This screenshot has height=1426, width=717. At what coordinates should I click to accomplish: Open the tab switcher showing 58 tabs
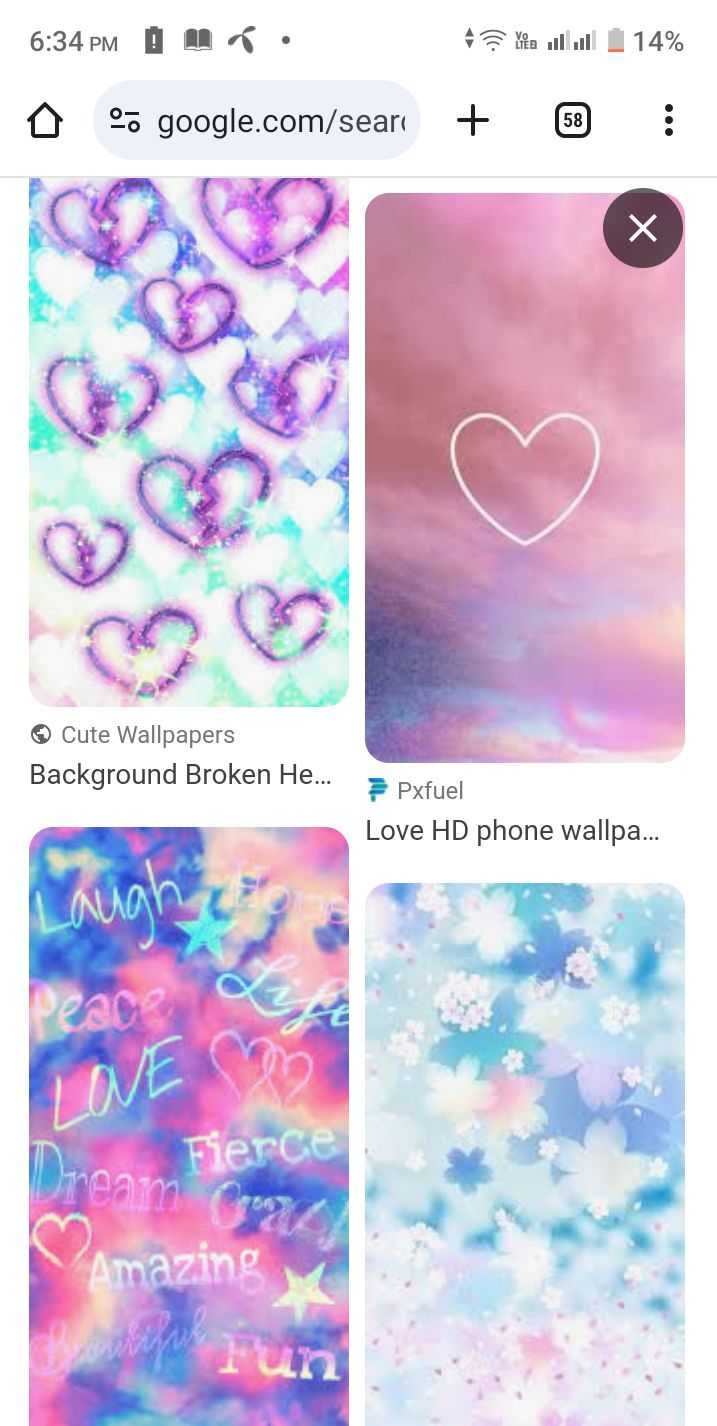coord(572,121)
